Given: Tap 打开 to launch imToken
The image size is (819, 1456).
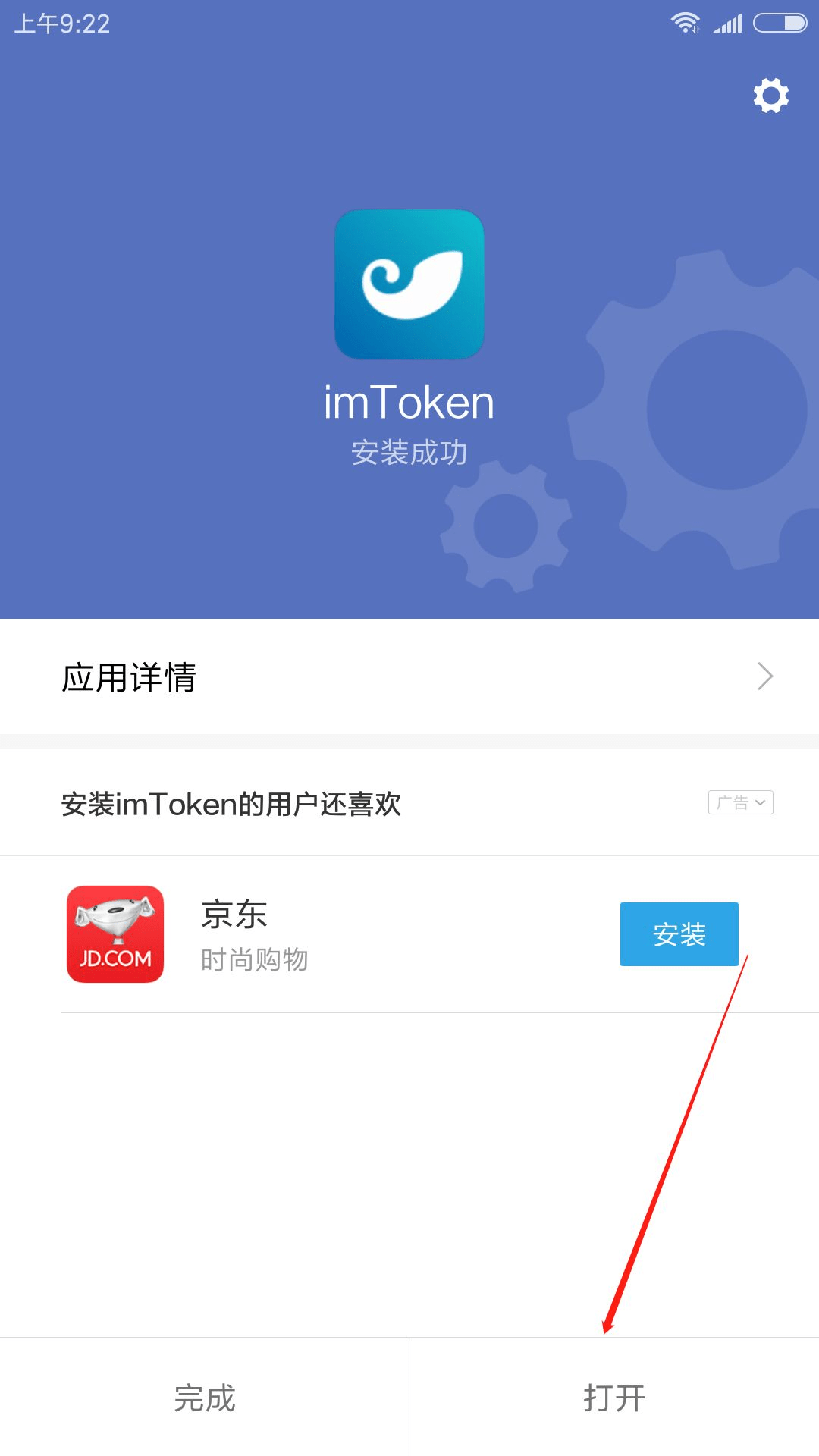Looking at the screenshot, I should point(614,1397).
